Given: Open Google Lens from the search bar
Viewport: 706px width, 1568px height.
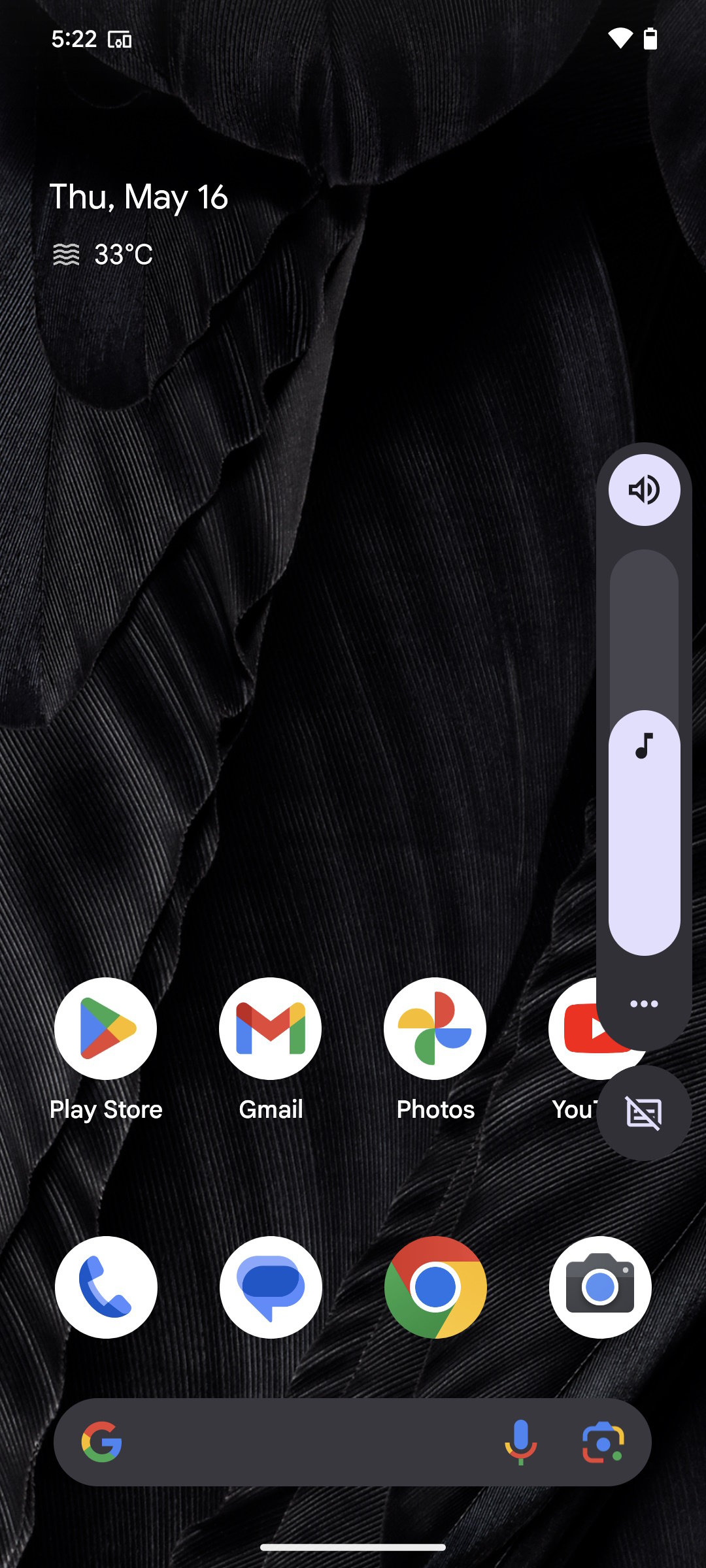Looking at the screenshot, I should click(603, 1442).
